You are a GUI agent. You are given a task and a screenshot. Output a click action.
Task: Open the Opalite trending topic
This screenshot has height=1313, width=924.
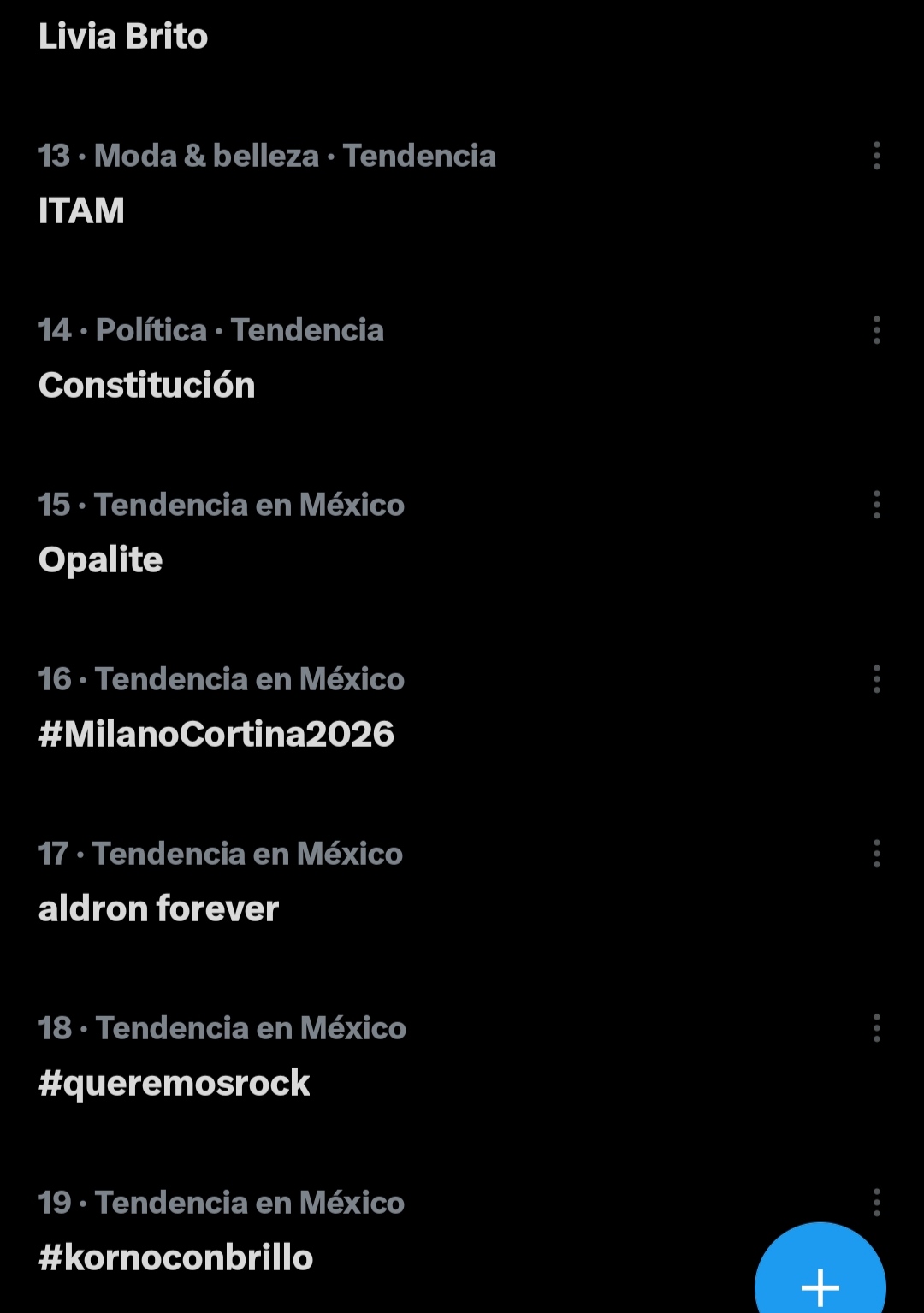tap(101, 559)
